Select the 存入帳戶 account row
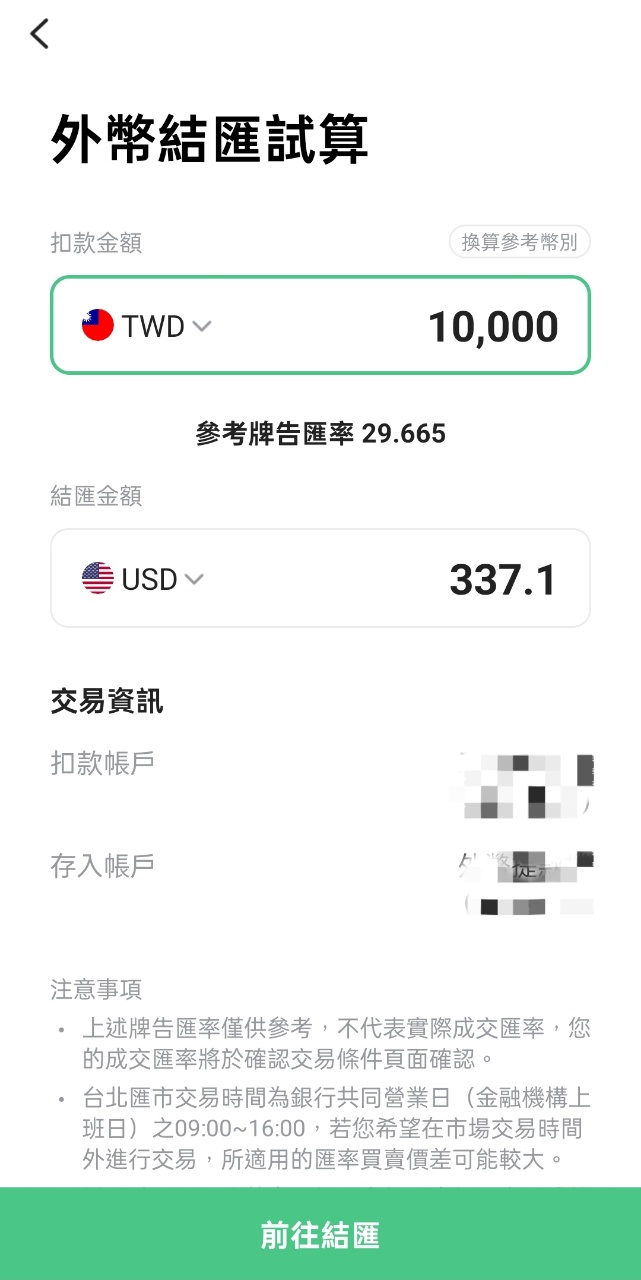641x1280 pixels. (321, 882)
